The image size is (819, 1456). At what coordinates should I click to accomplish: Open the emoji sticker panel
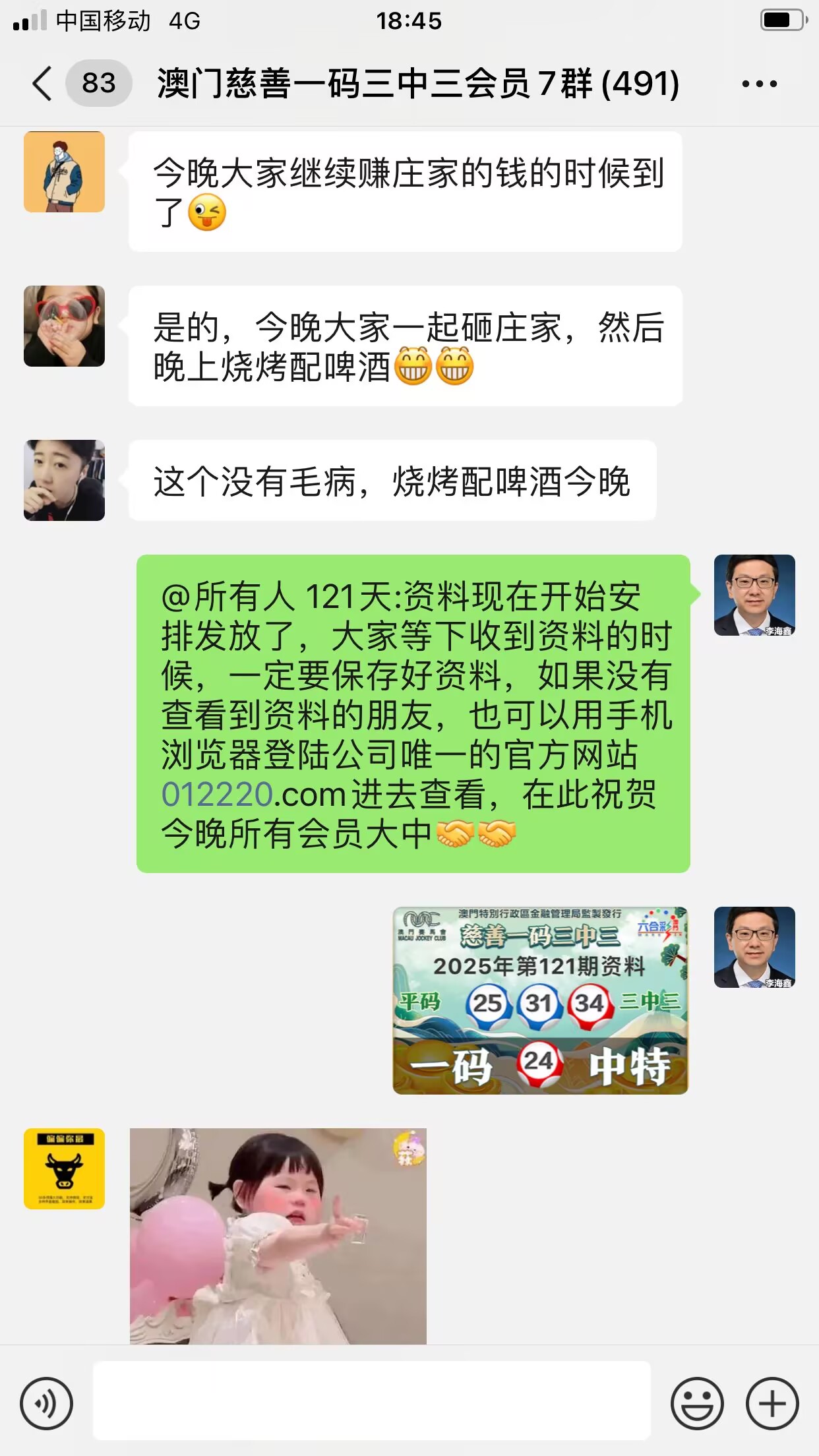coord(697,1403)
